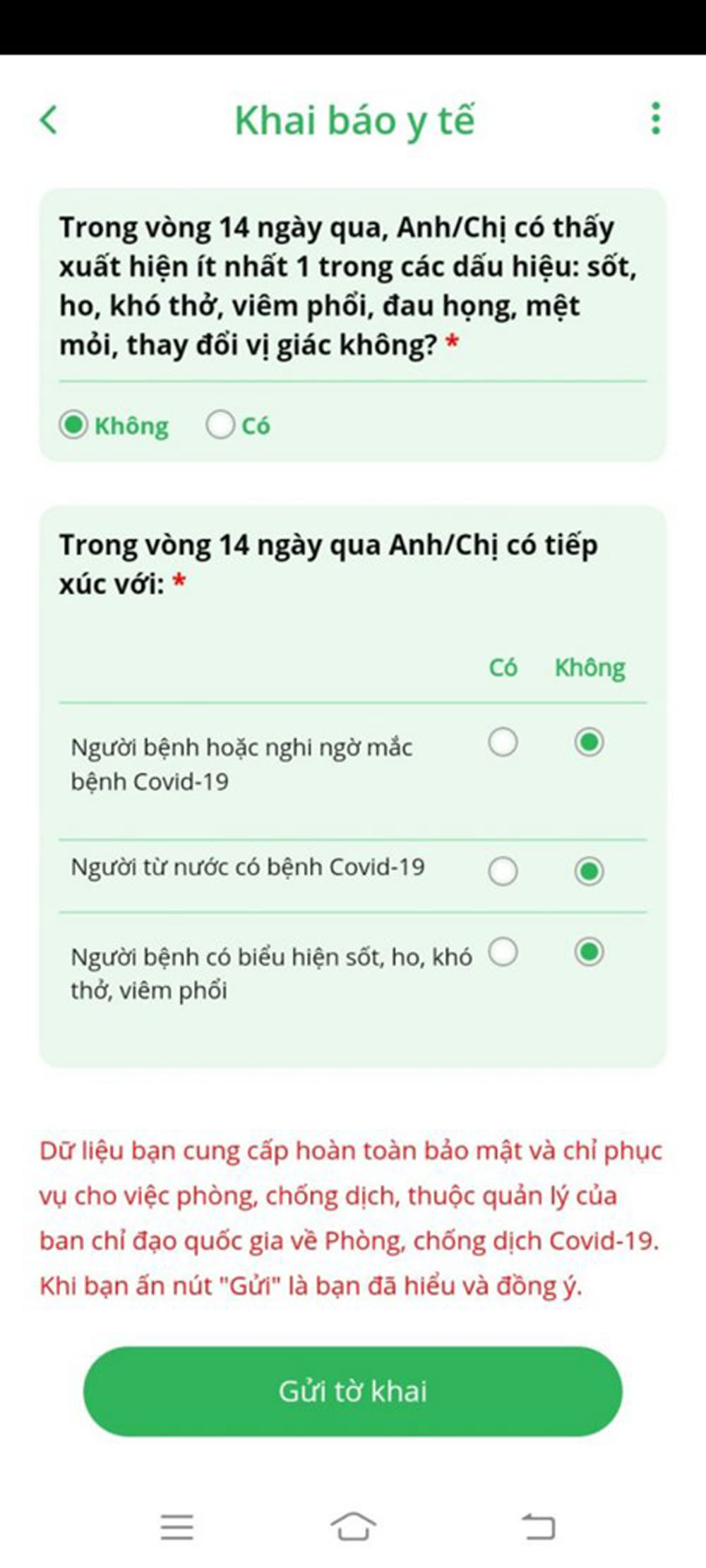Mark Có for person from Covid-19 country
The image size is (706, 1568).
[x=503, y=872]
